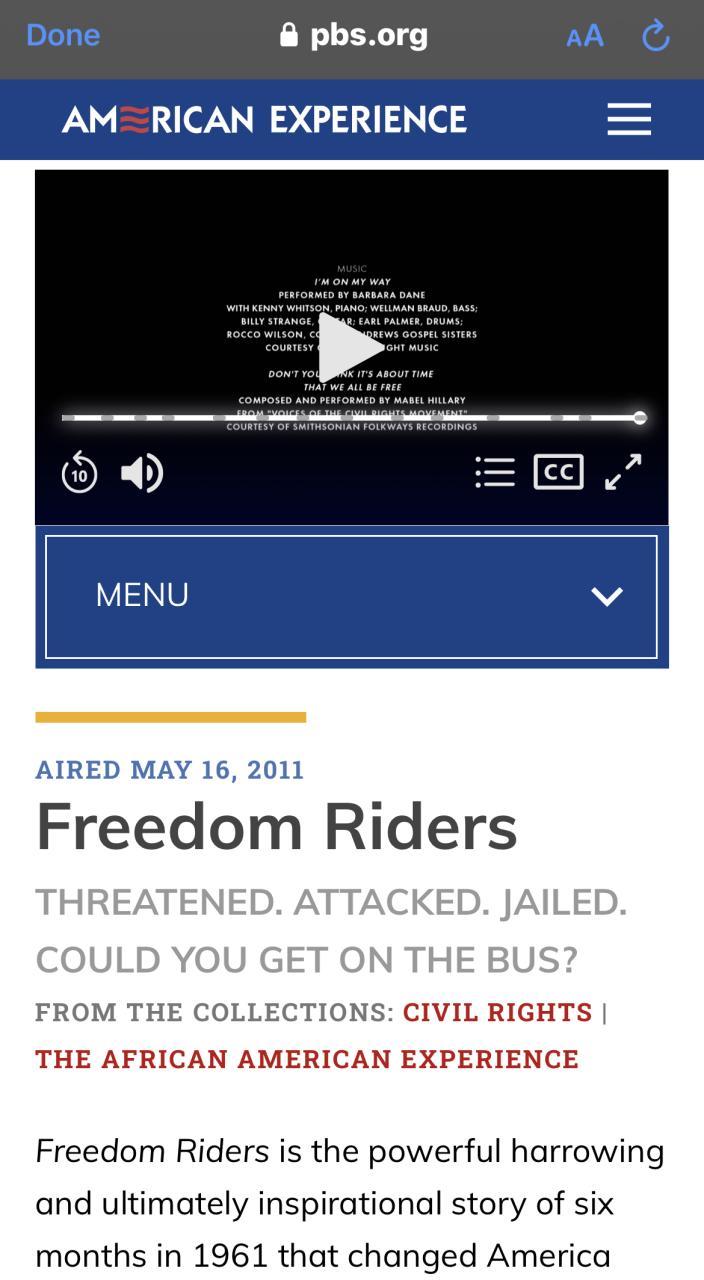Tap a point on the video progress bar
704x1280 pixels.
(352, 417)
